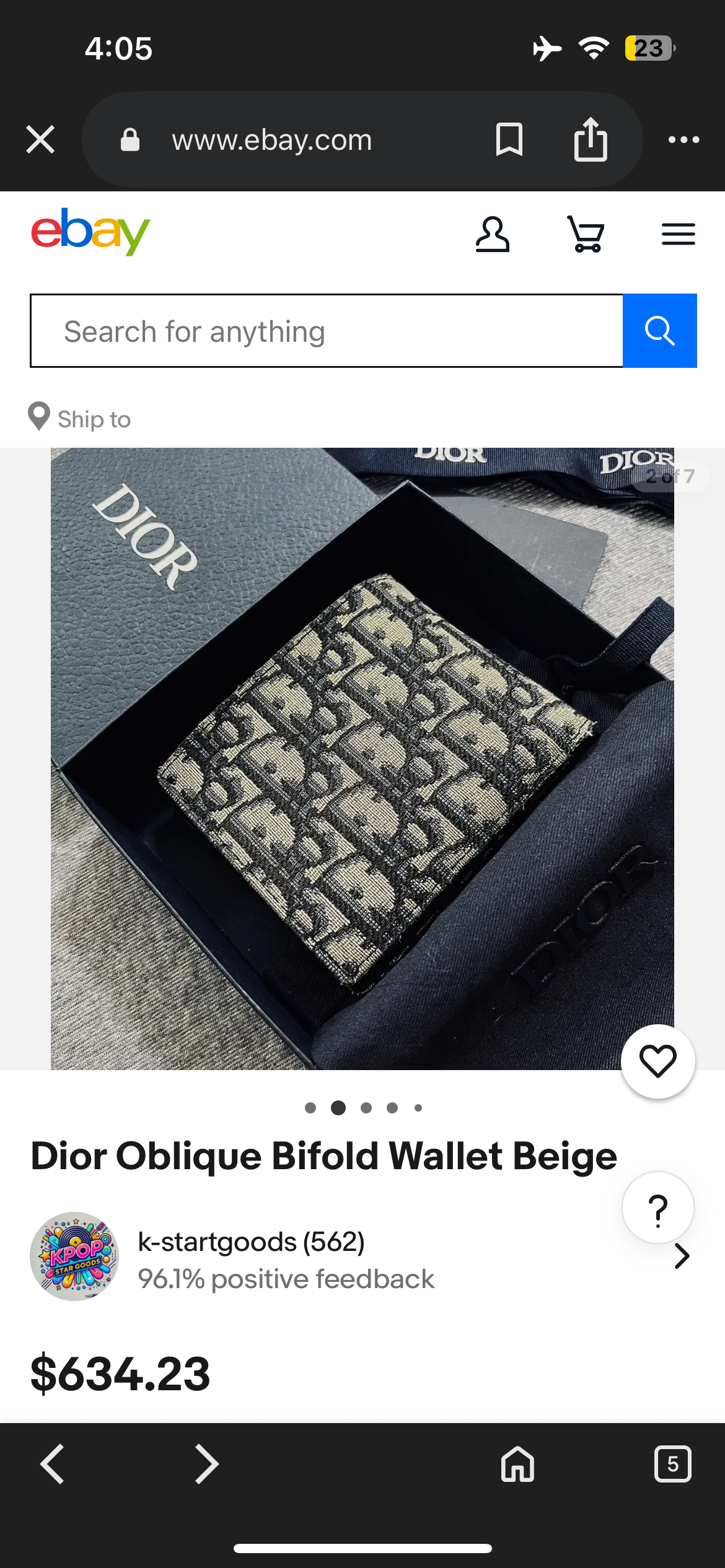
Task: Tap the Search for anything field
Action: (x=327, y=331)
